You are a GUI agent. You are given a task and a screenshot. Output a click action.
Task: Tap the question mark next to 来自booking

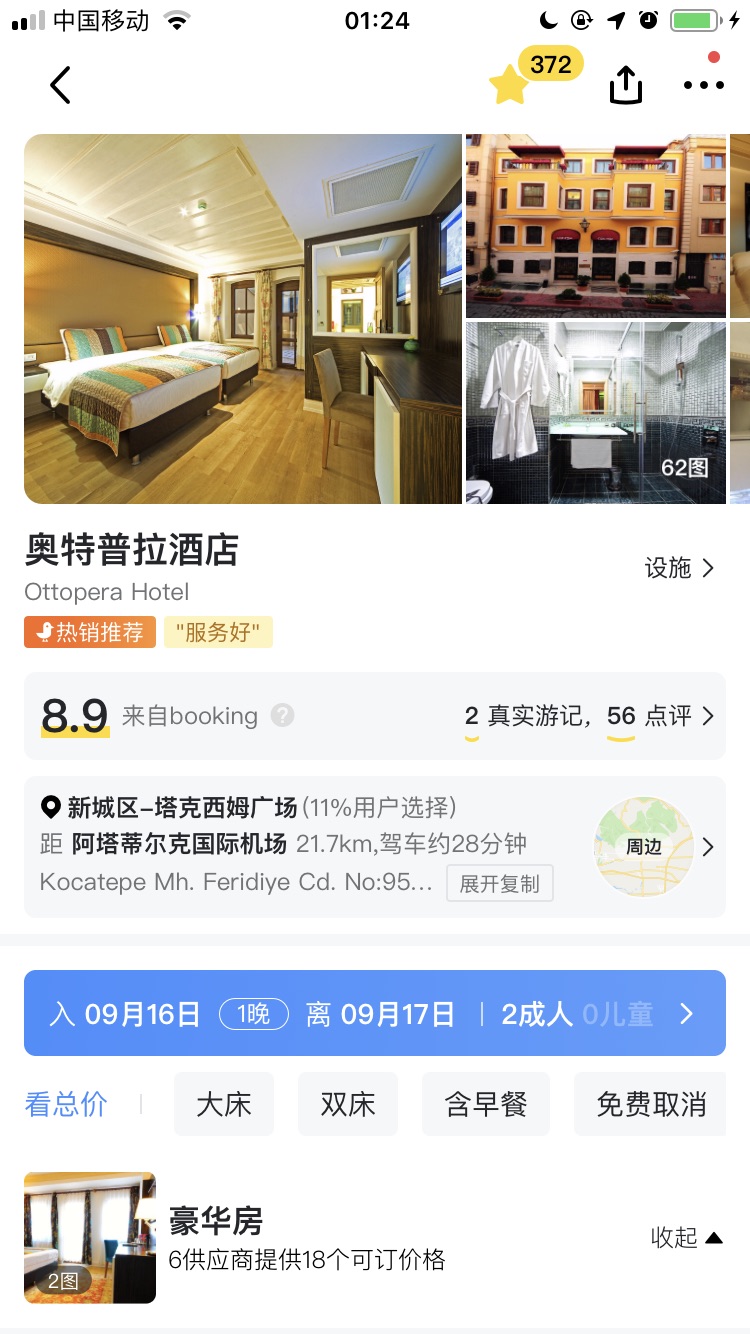pyautogui.click(x=283, y=716)
